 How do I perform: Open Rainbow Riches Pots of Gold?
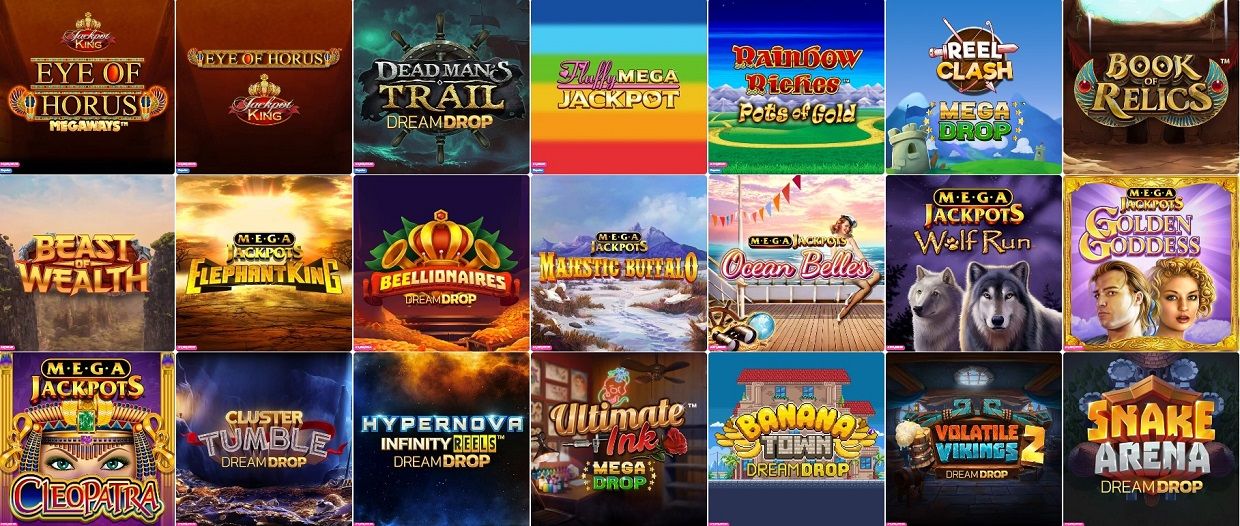[x=796, y=87]
